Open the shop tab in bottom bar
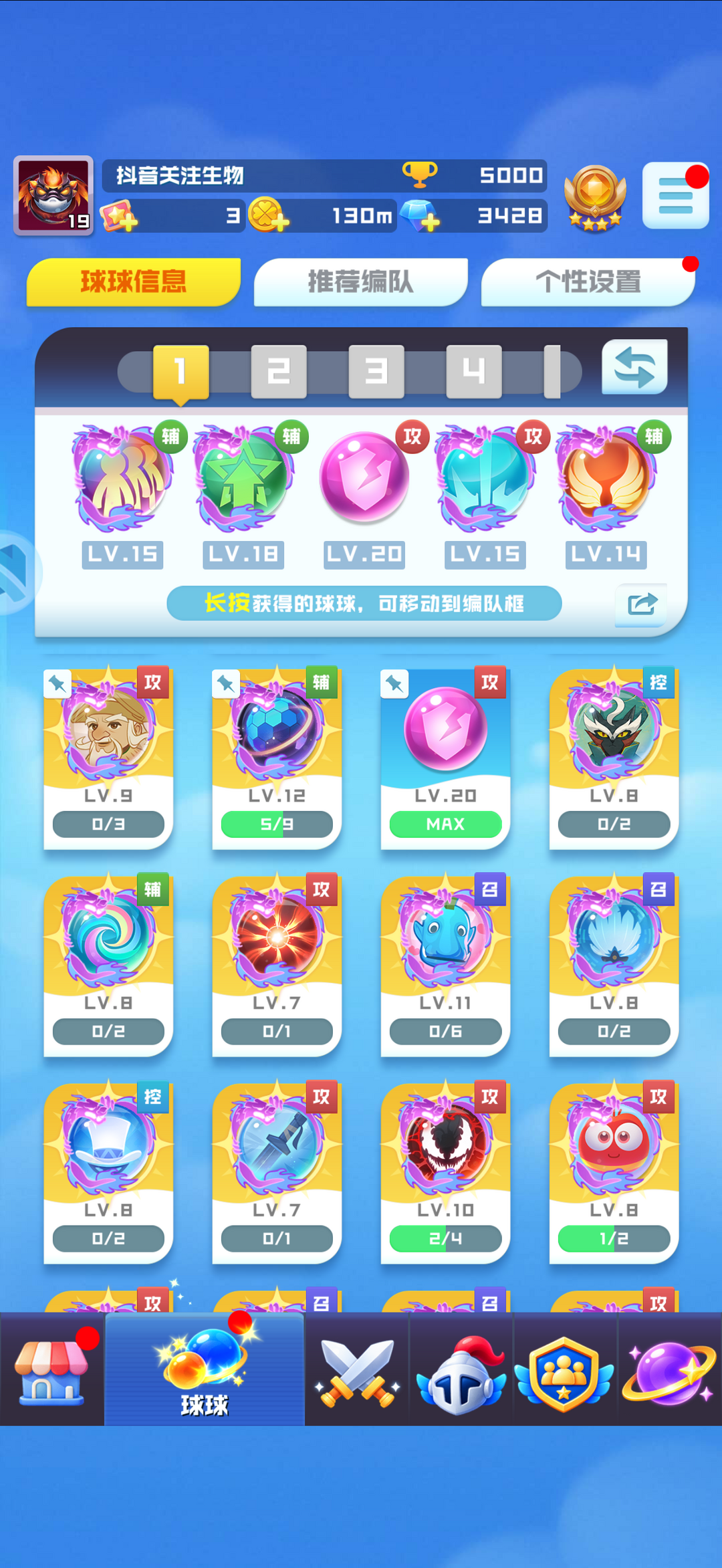Image resolution: width=722 pixels, height=1568 pixels. click(x=52, y=1370)
